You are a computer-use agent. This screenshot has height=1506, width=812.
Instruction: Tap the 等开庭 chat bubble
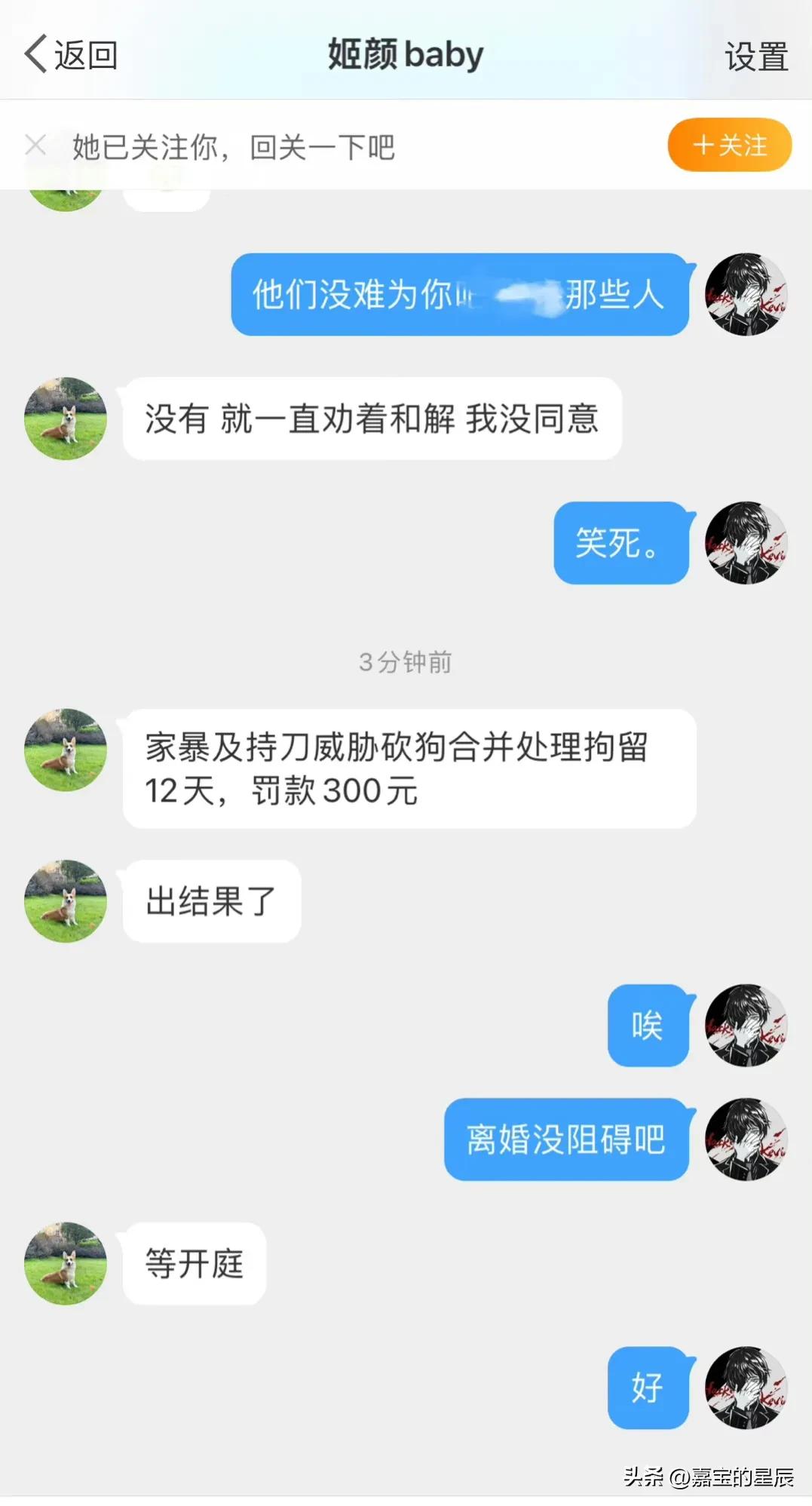192,1265
